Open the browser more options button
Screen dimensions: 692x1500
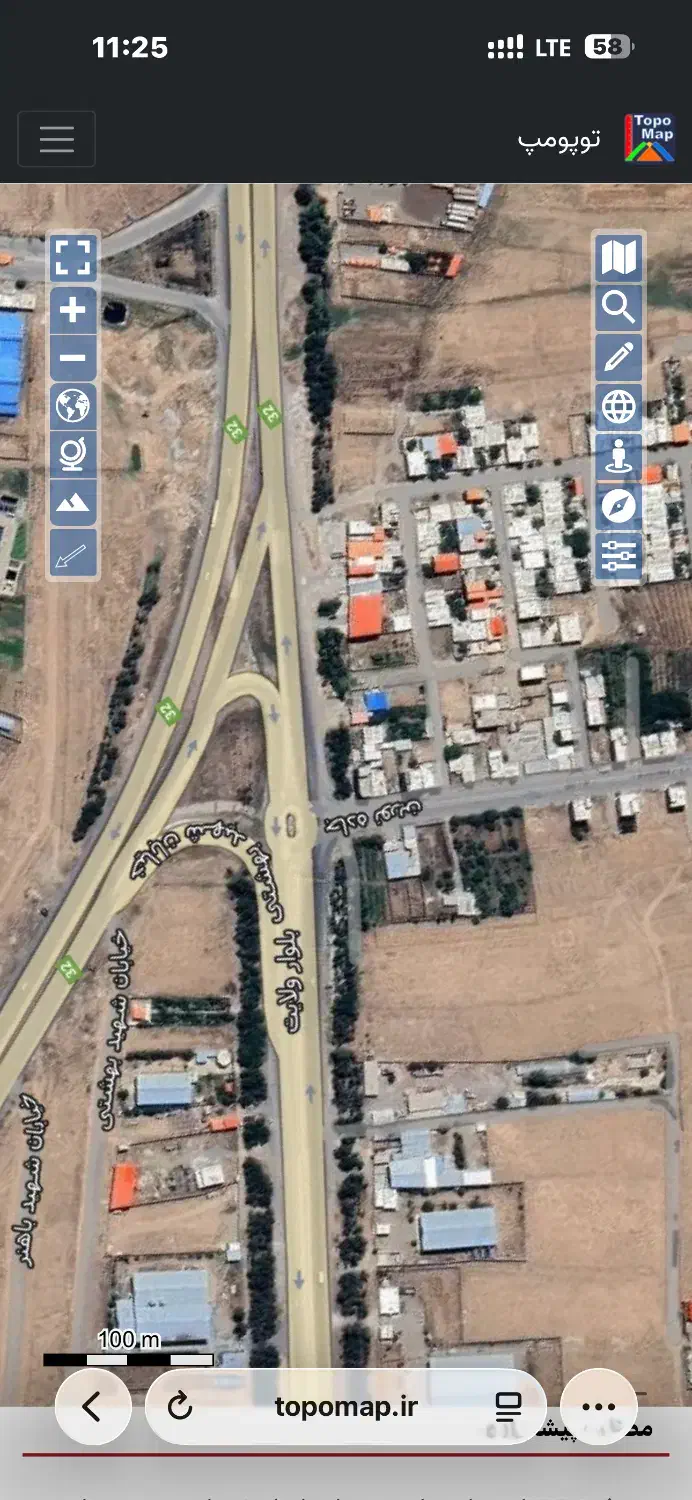coord(598,1407)
